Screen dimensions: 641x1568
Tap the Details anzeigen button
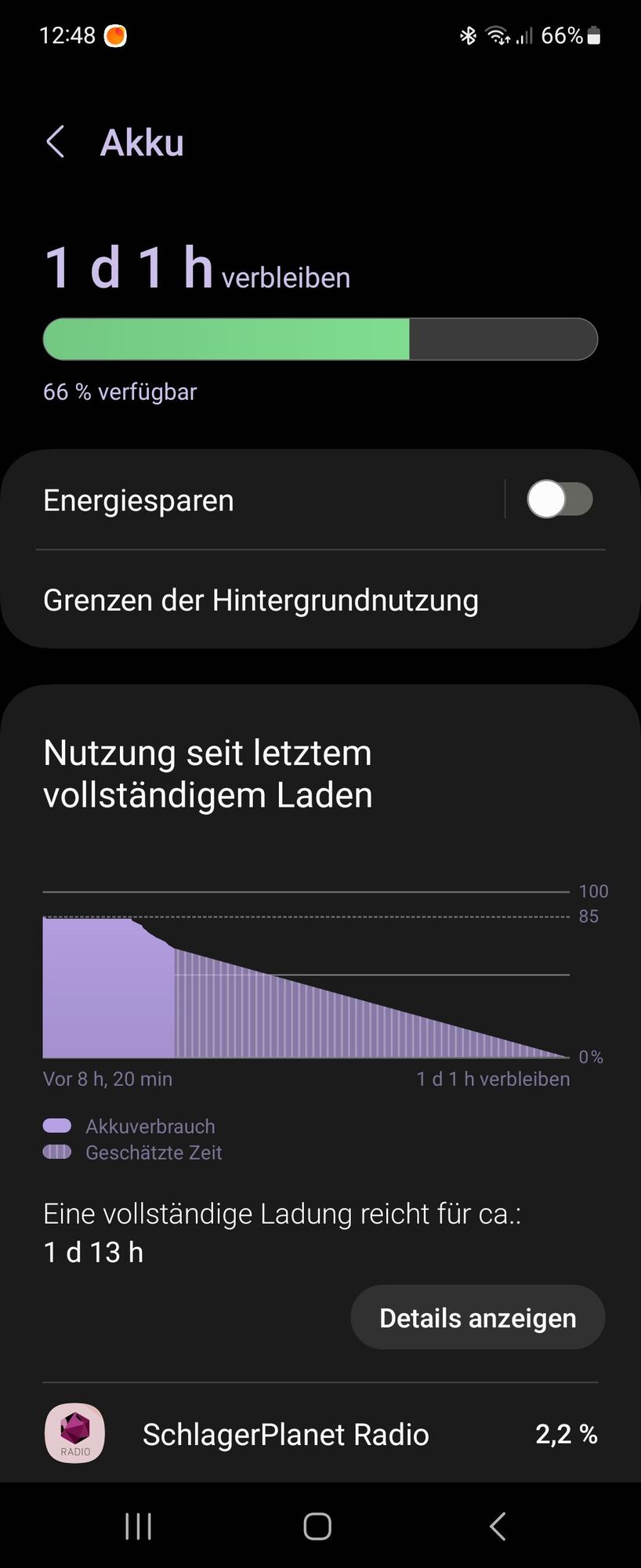tap(477, 1318)
